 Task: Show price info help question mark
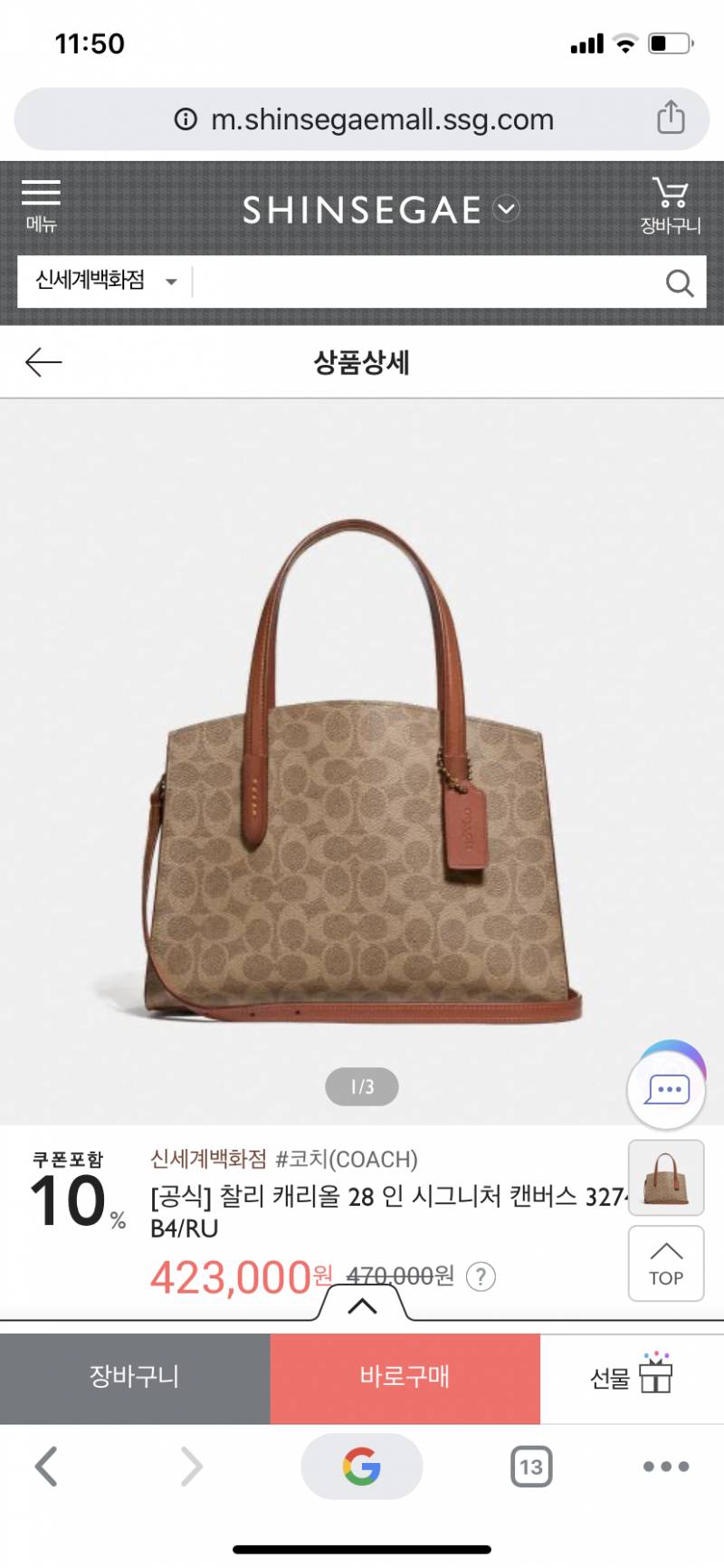pyautogui.click(x=481, y=1276)
